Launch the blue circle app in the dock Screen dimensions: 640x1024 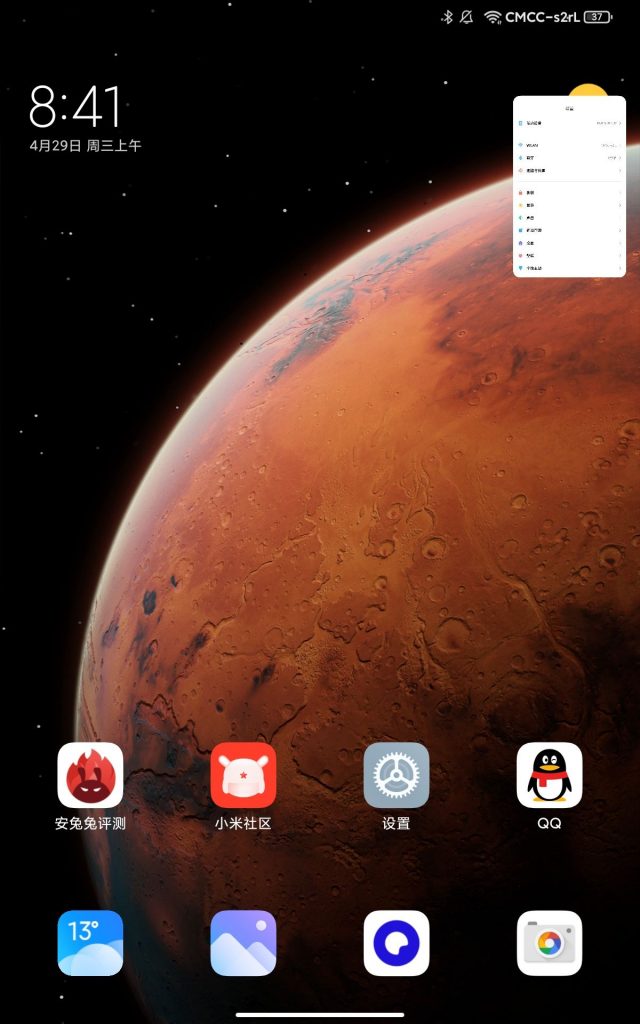point(396,943)
